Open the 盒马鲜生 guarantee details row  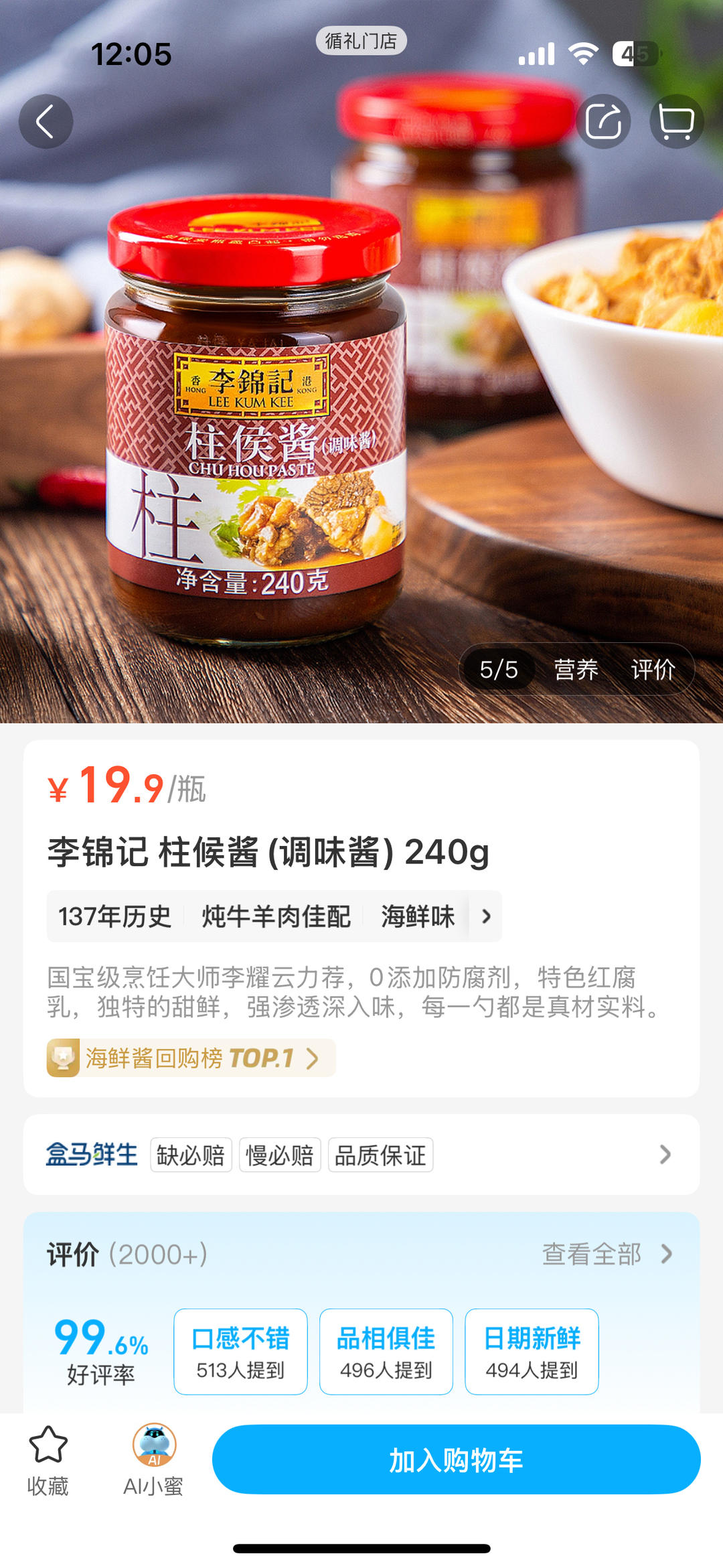tap(361, 1155)
